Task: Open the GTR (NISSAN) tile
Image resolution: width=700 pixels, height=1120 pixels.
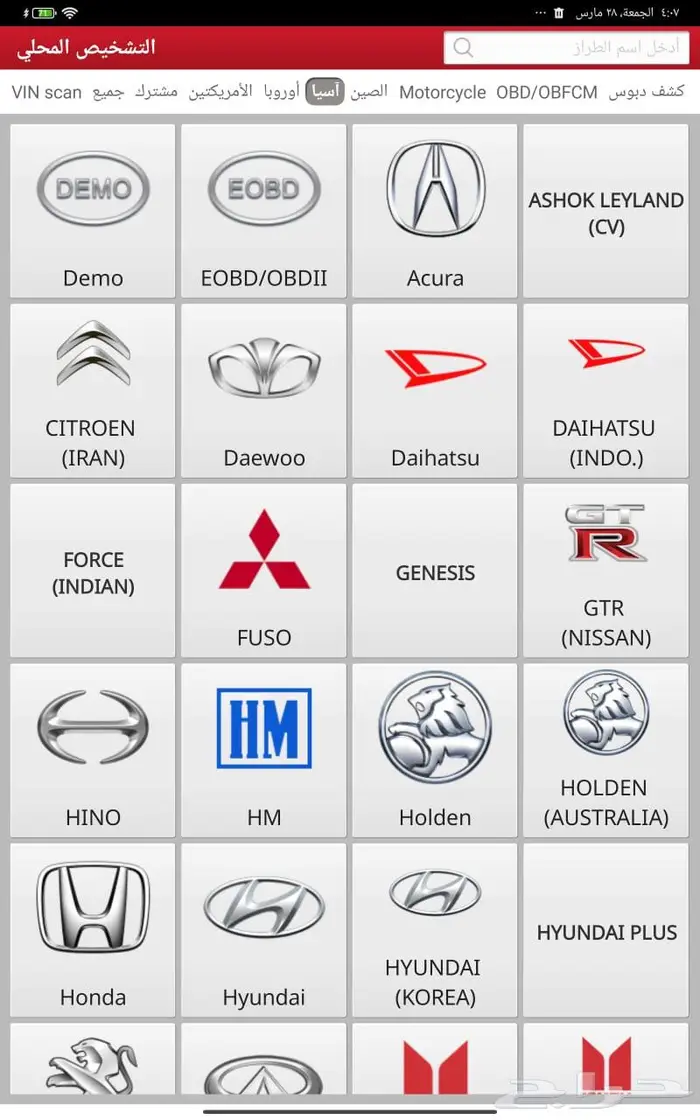Action: coord(606,571)
